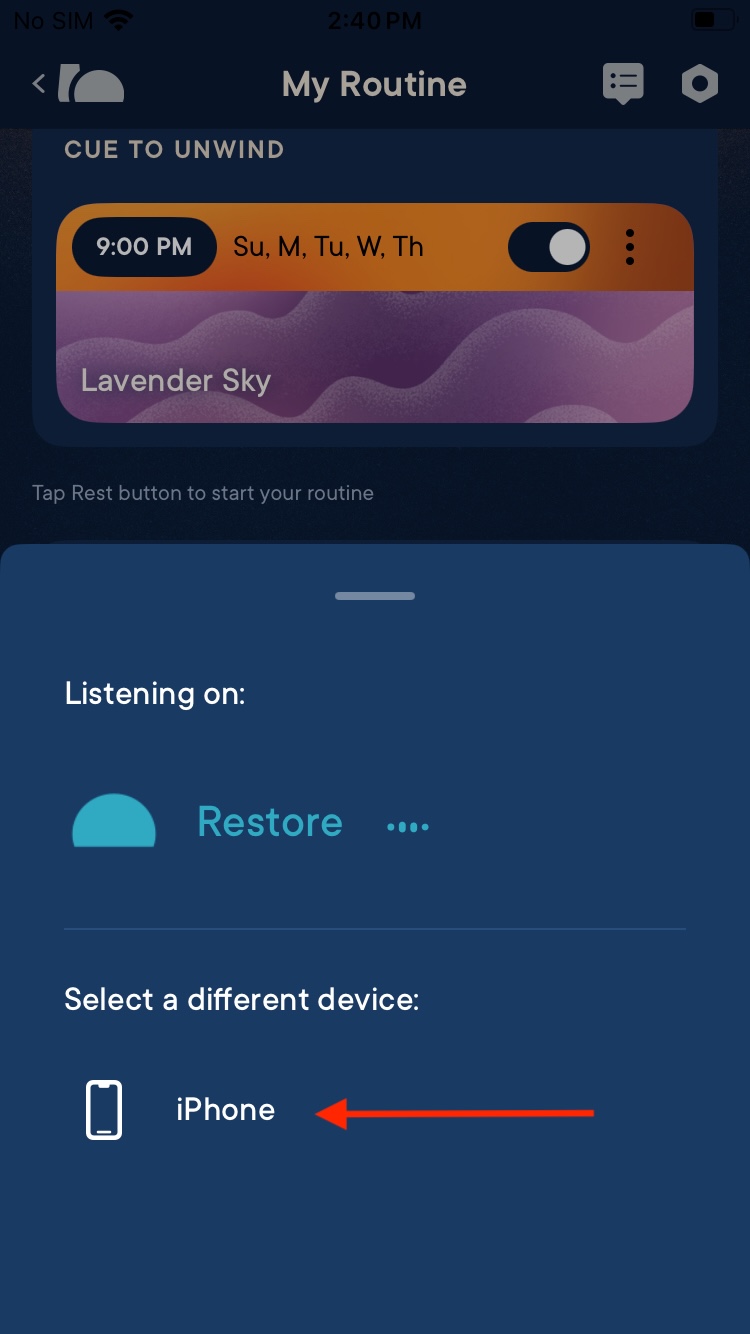Select iPhone as a different device
Image resolution: width=750 pixels, height=1334 pixels.
224,1110
